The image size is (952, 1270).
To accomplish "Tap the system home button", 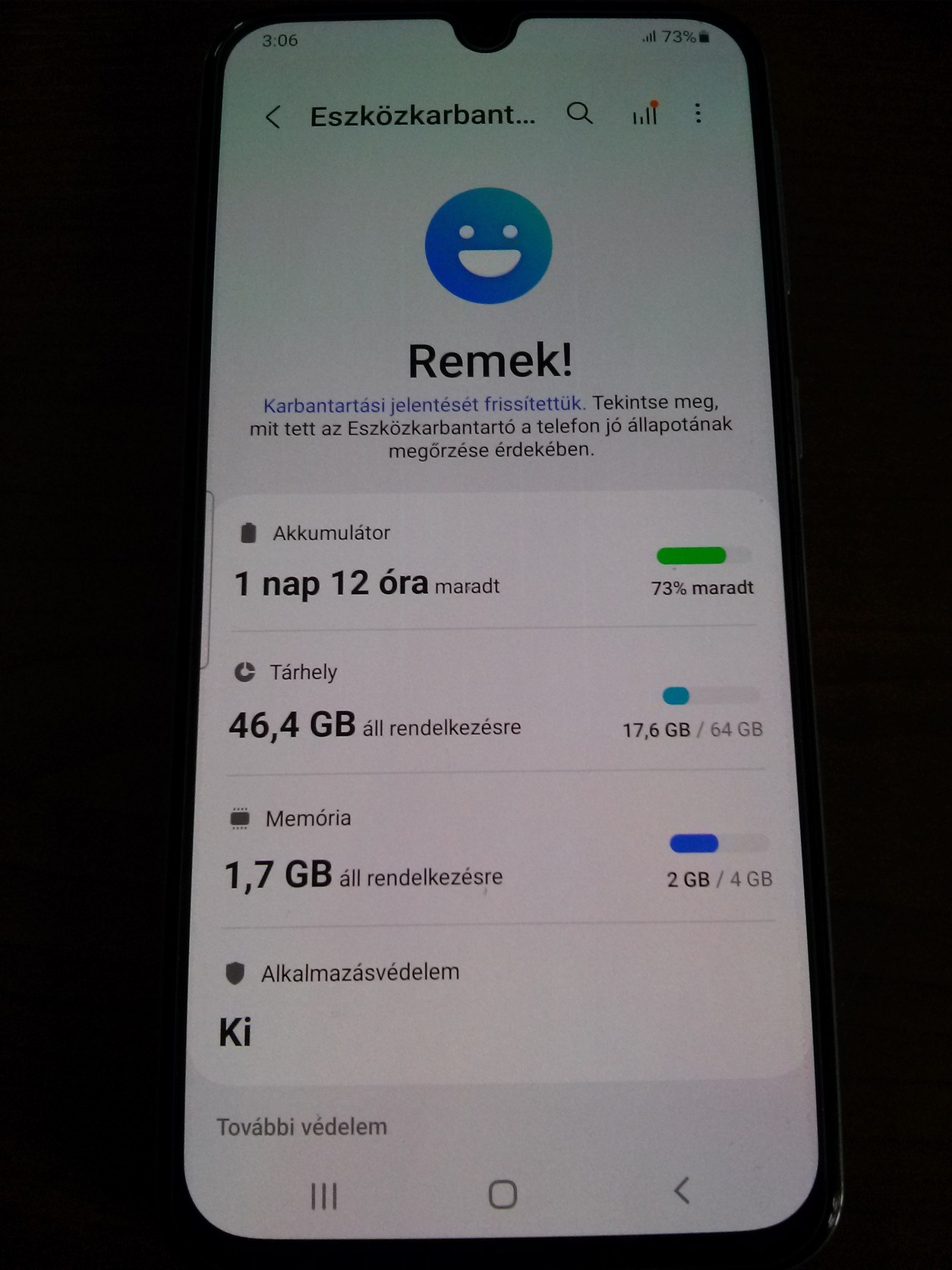I will 503,1194.
